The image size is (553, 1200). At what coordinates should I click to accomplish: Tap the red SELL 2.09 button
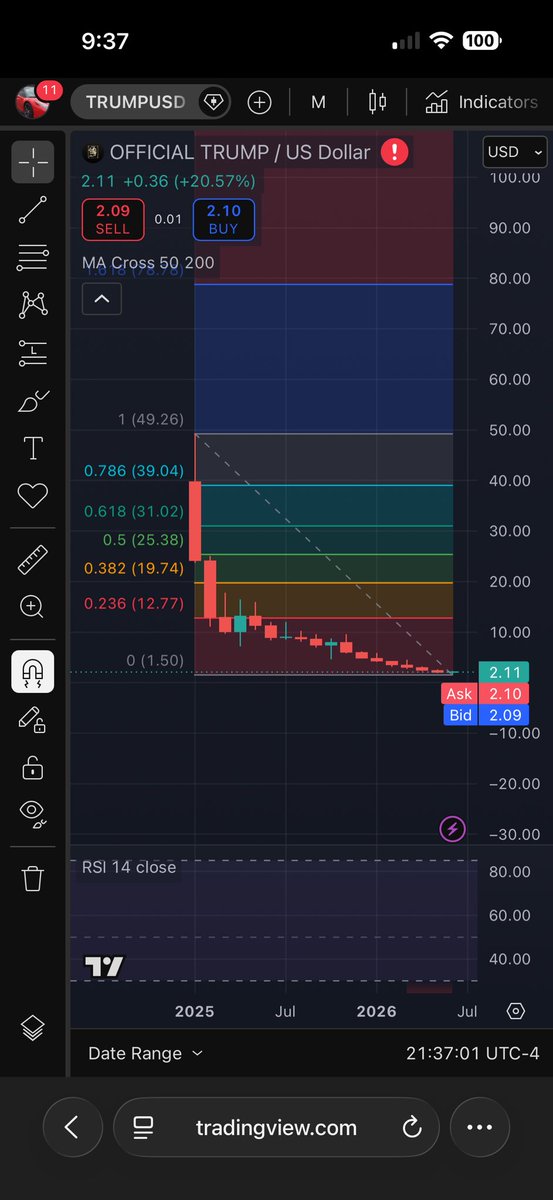tap(113, 219)
